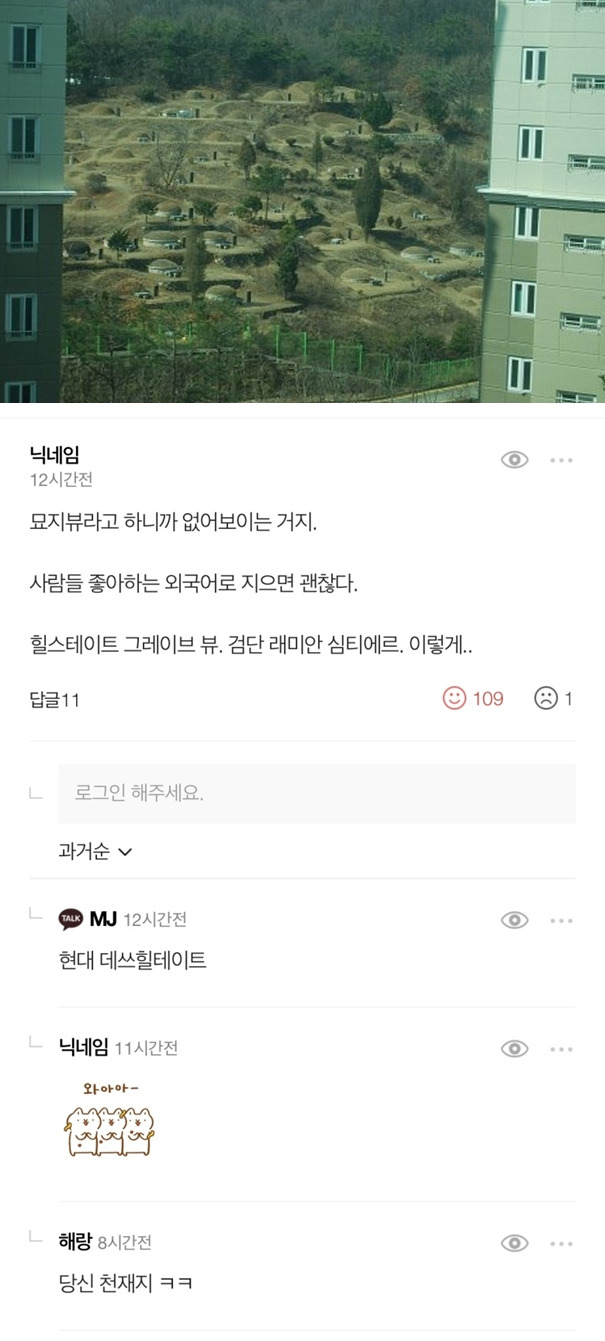Open the 과거순 sort dropdown

96,851
